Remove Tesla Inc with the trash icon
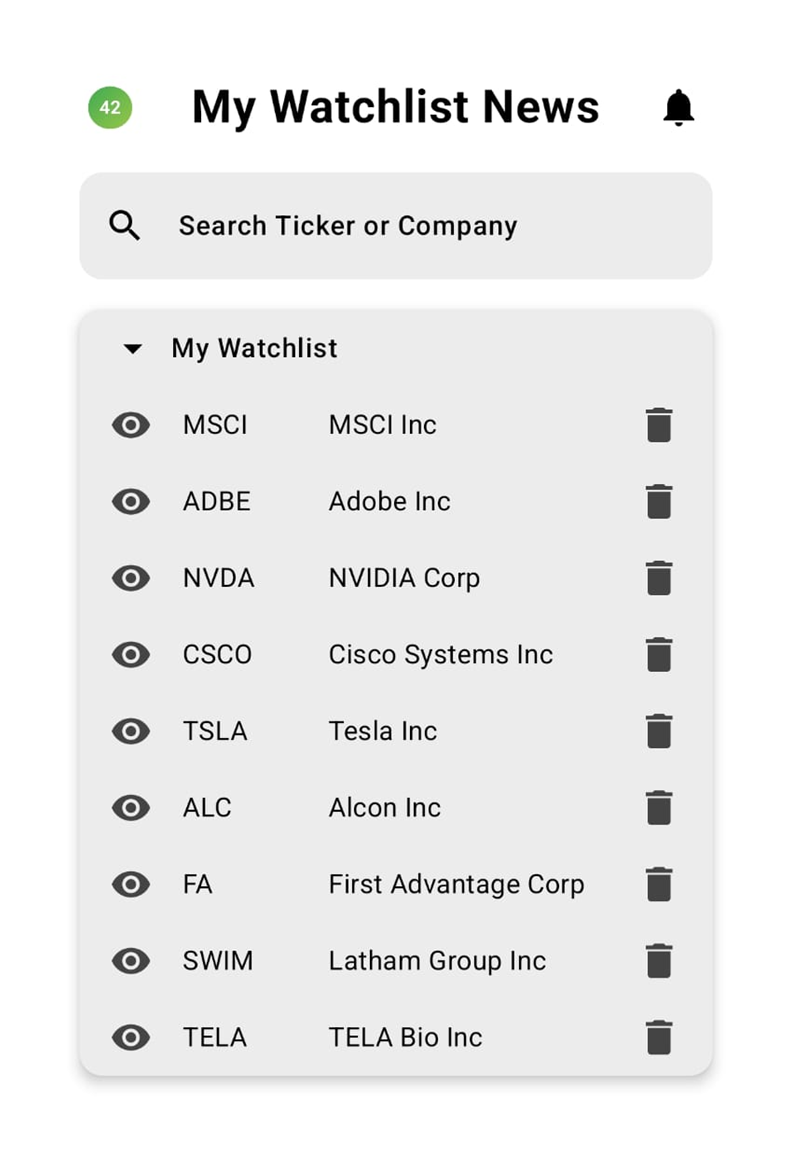792x1152 pixels. [x=658, y=731]
